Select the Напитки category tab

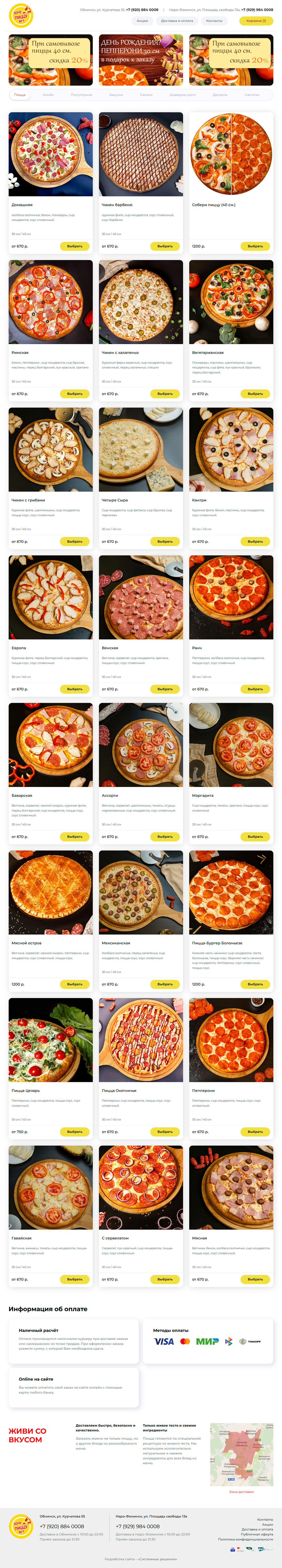251,95
